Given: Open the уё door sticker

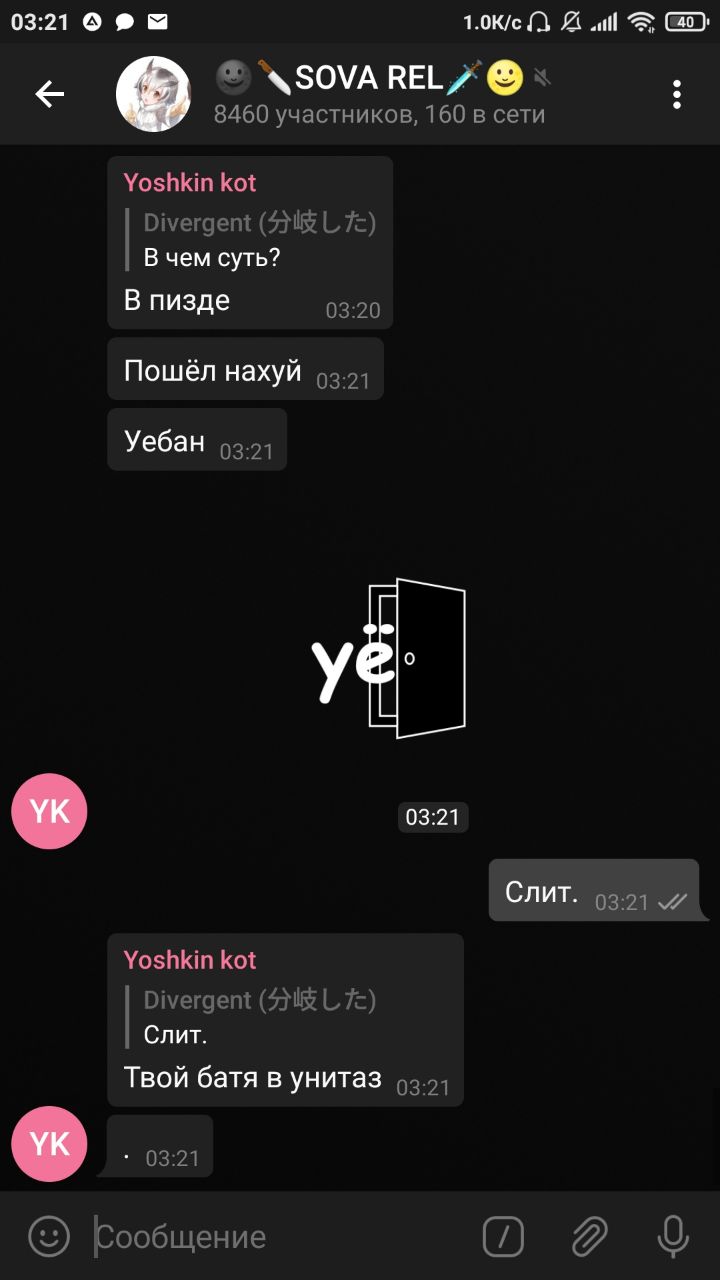Looking at the screenshot, I should coord(389,659).
